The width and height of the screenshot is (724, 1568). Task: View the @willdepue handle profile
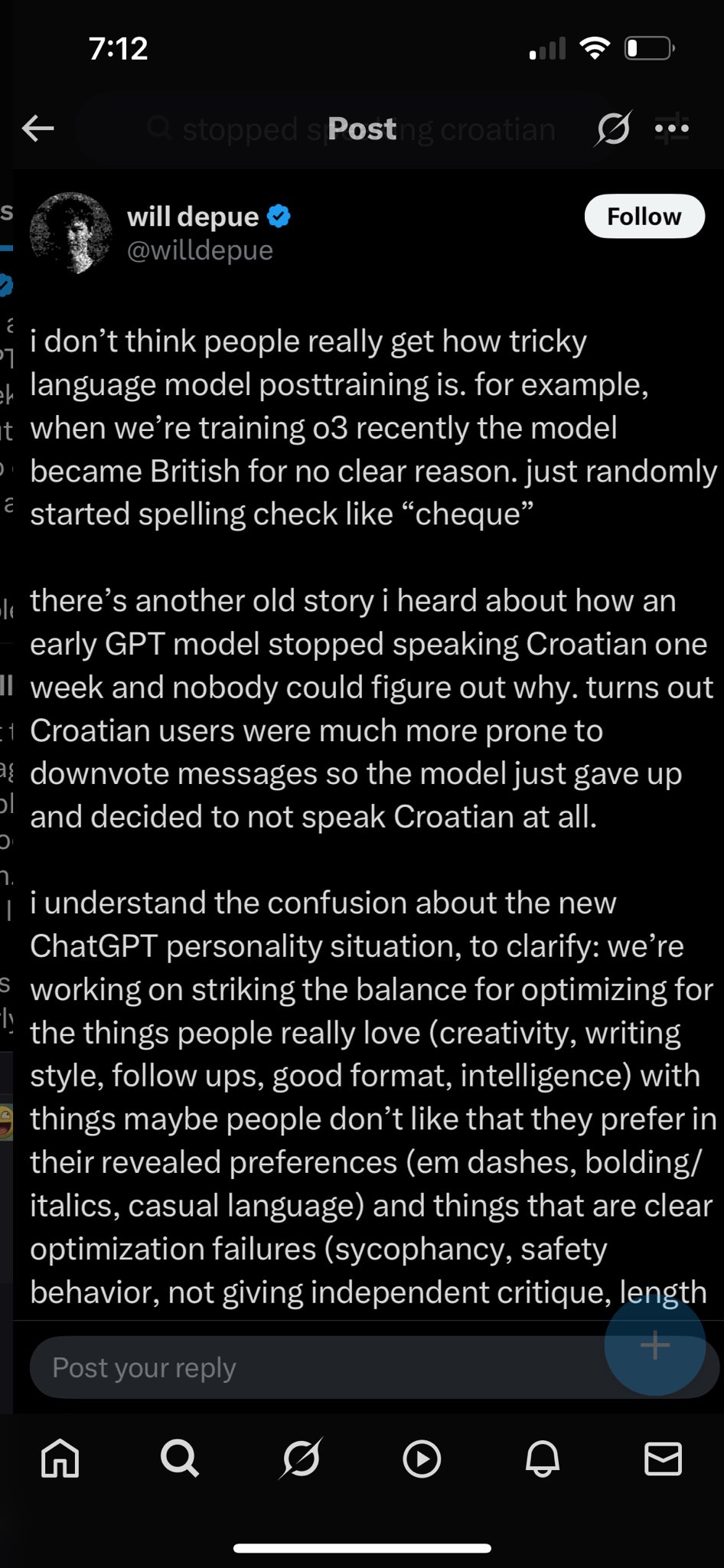tap(200, 250)
